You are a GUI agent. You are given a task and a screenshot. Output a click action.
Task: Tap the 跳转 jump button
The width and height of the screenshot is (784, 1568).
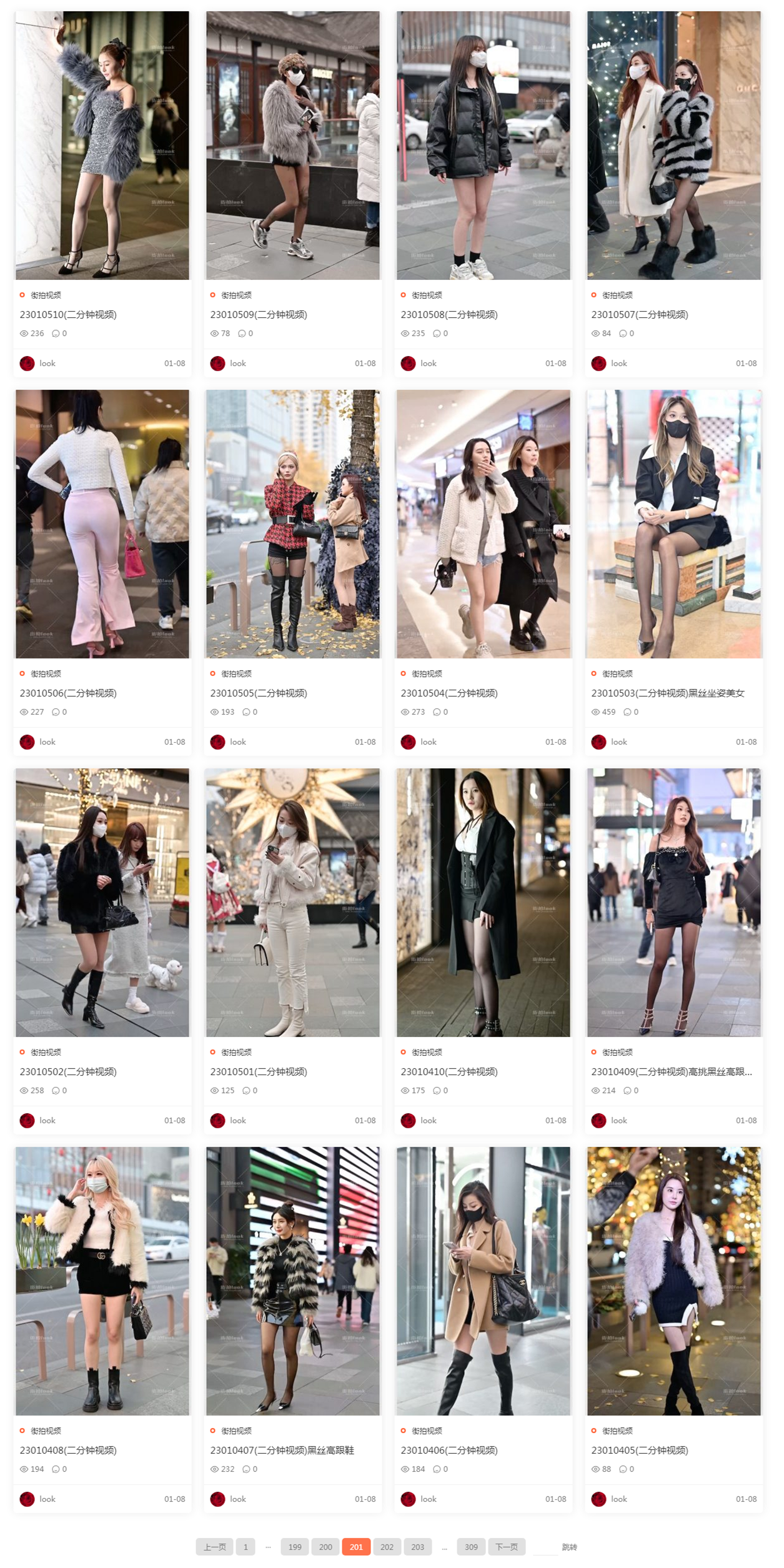point(569,1547)
